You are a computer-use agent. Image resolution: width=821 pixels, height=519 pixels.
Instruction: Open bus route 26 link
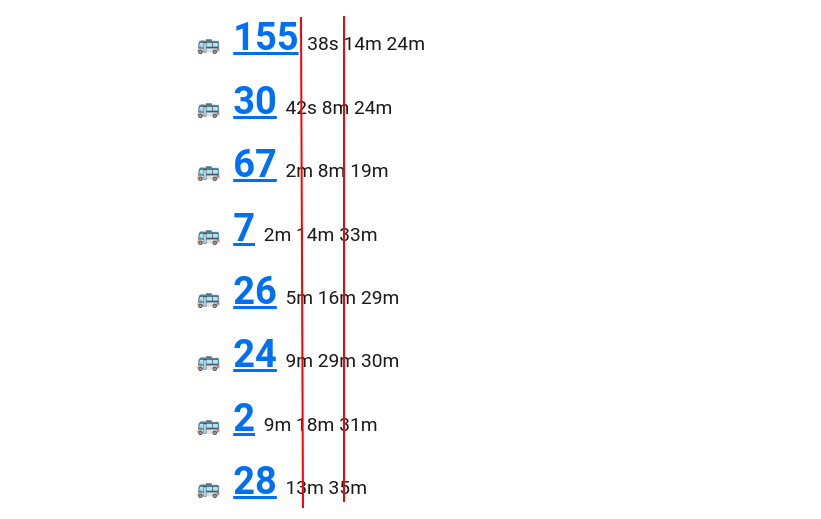click(x=254, y=292)
